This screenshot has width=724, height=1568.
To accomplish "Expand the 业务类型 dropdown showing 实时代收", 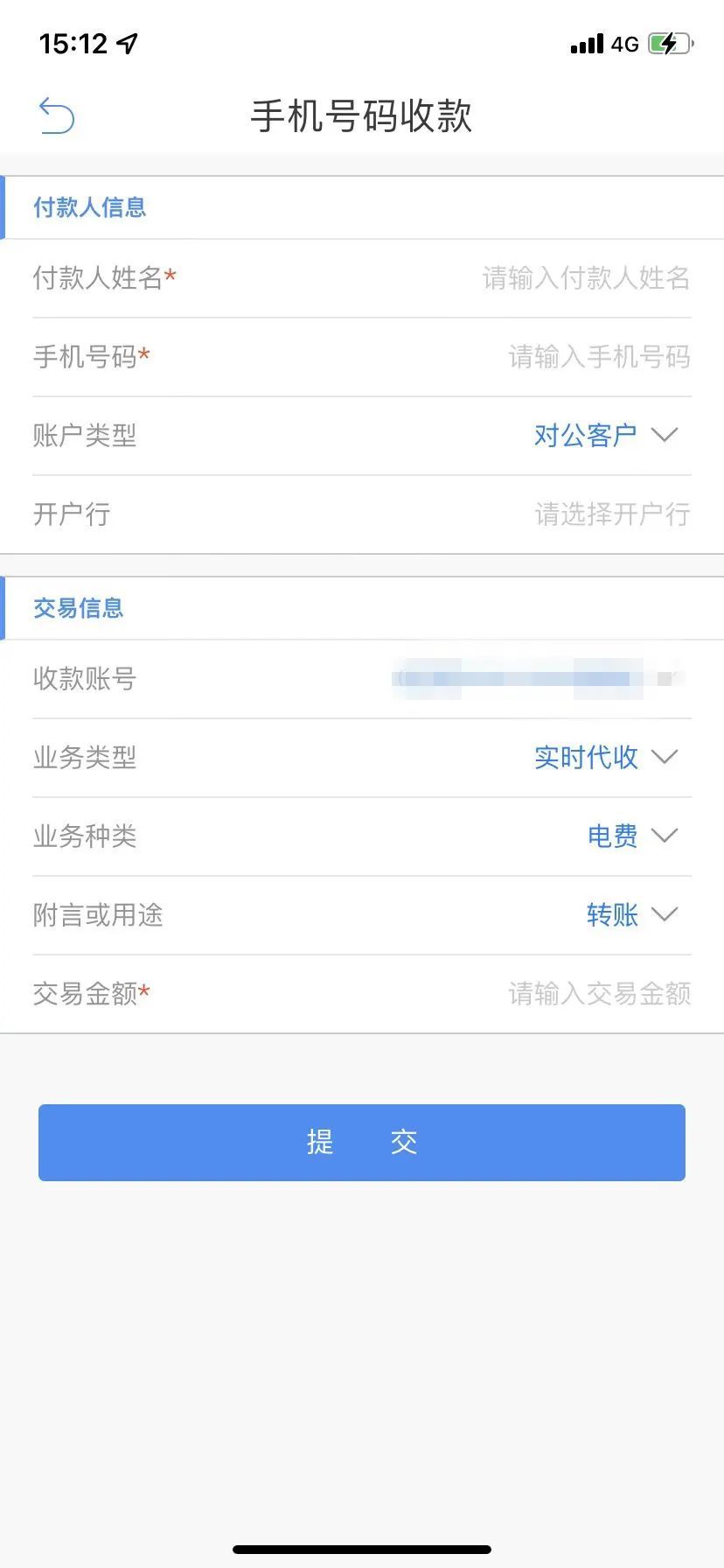I will pyautogui.click(x=605, y=758).
